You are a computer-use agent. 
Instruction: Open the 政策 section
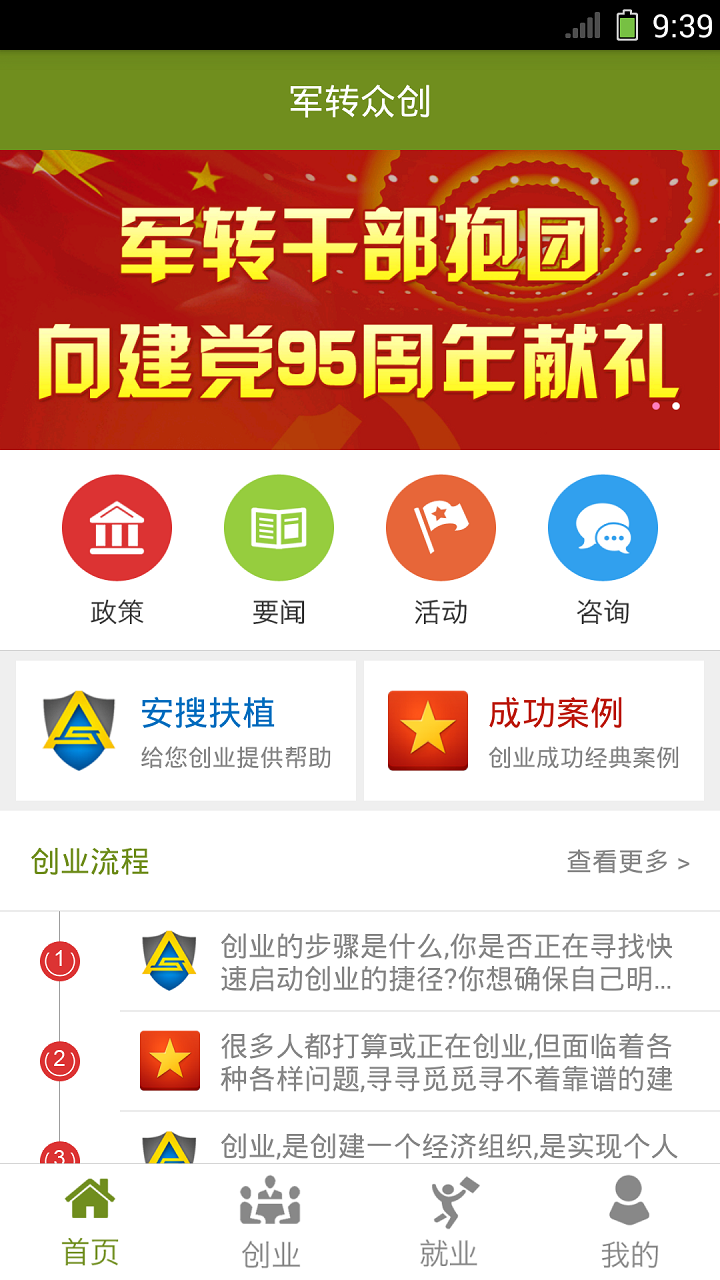point(117,550)
